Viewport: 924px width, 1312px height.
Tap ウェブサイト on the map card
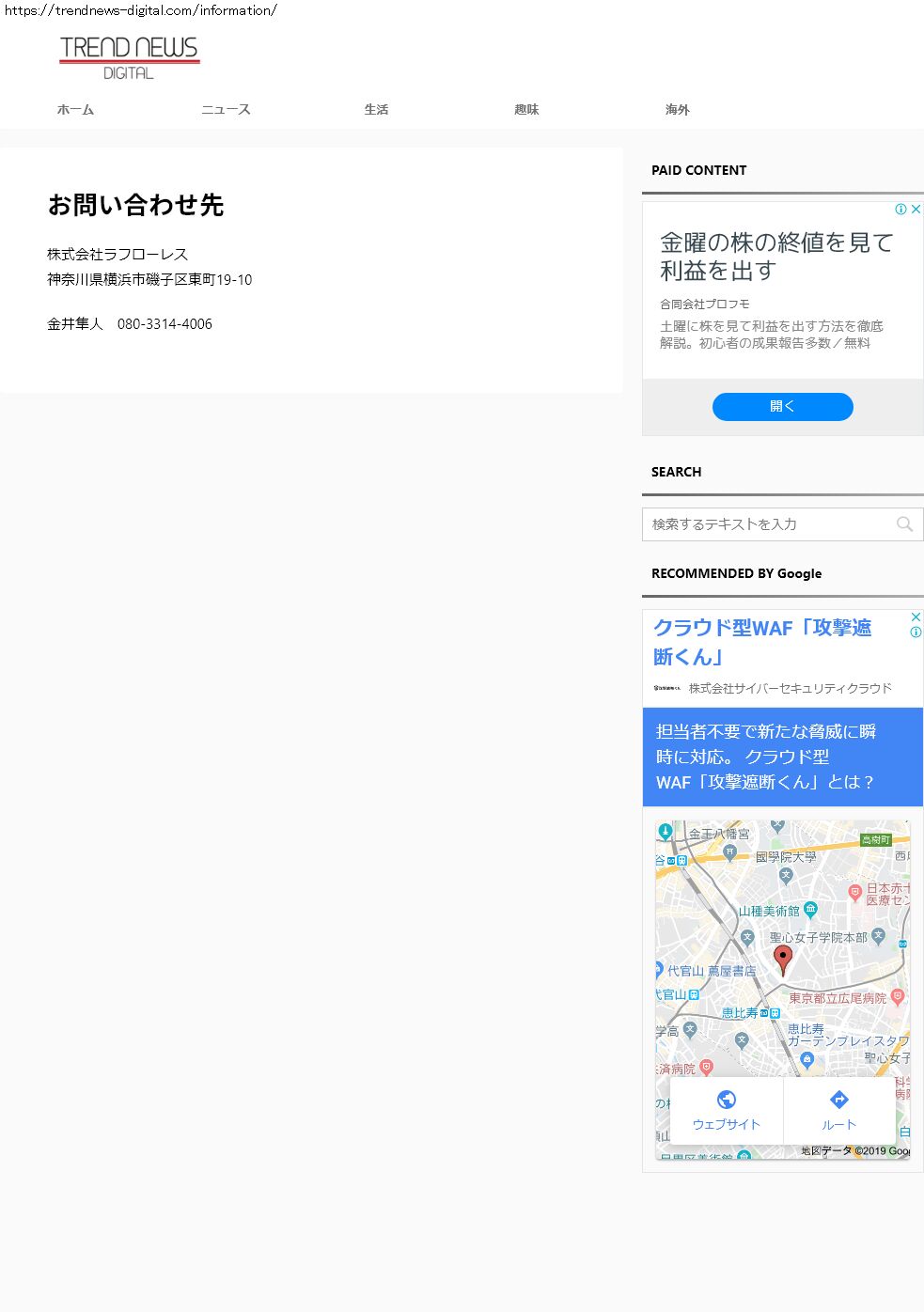[726, 1110]
